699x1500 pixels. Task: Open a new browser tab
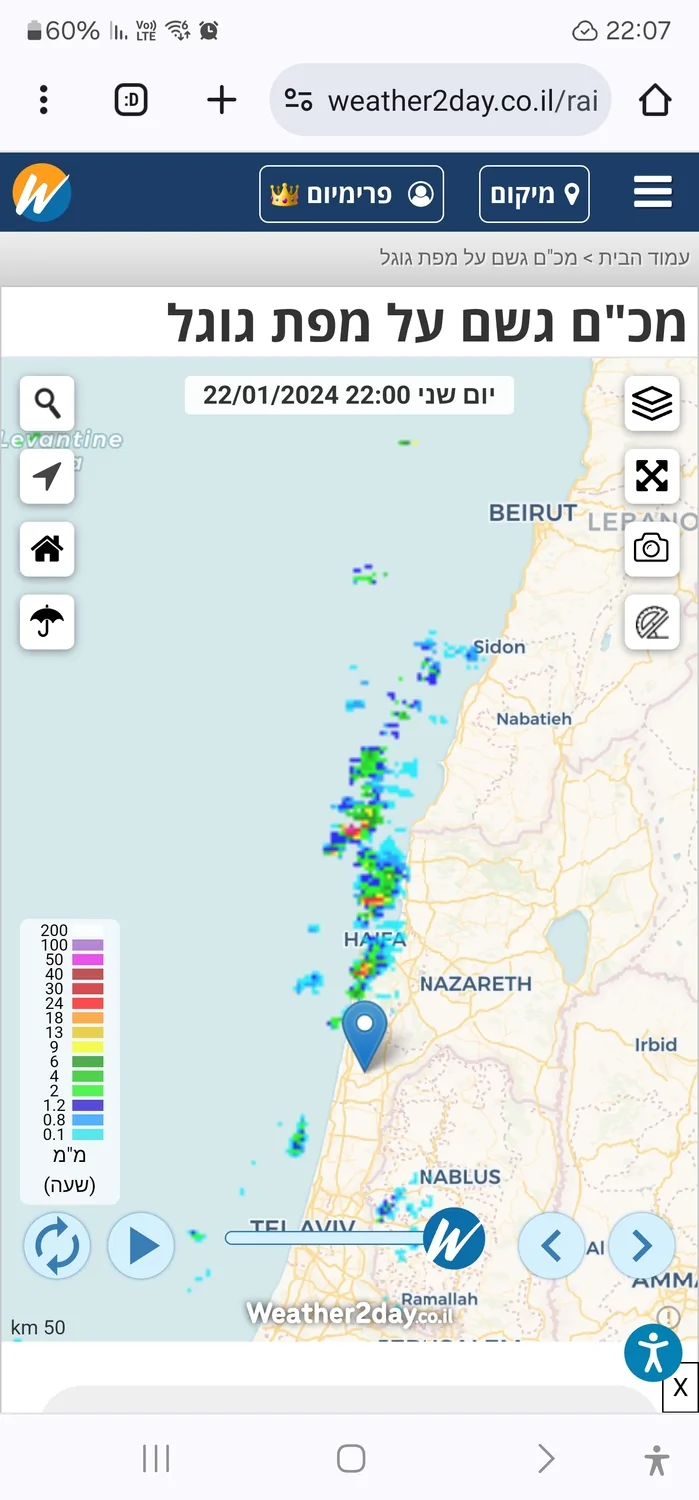pos(221,100)
